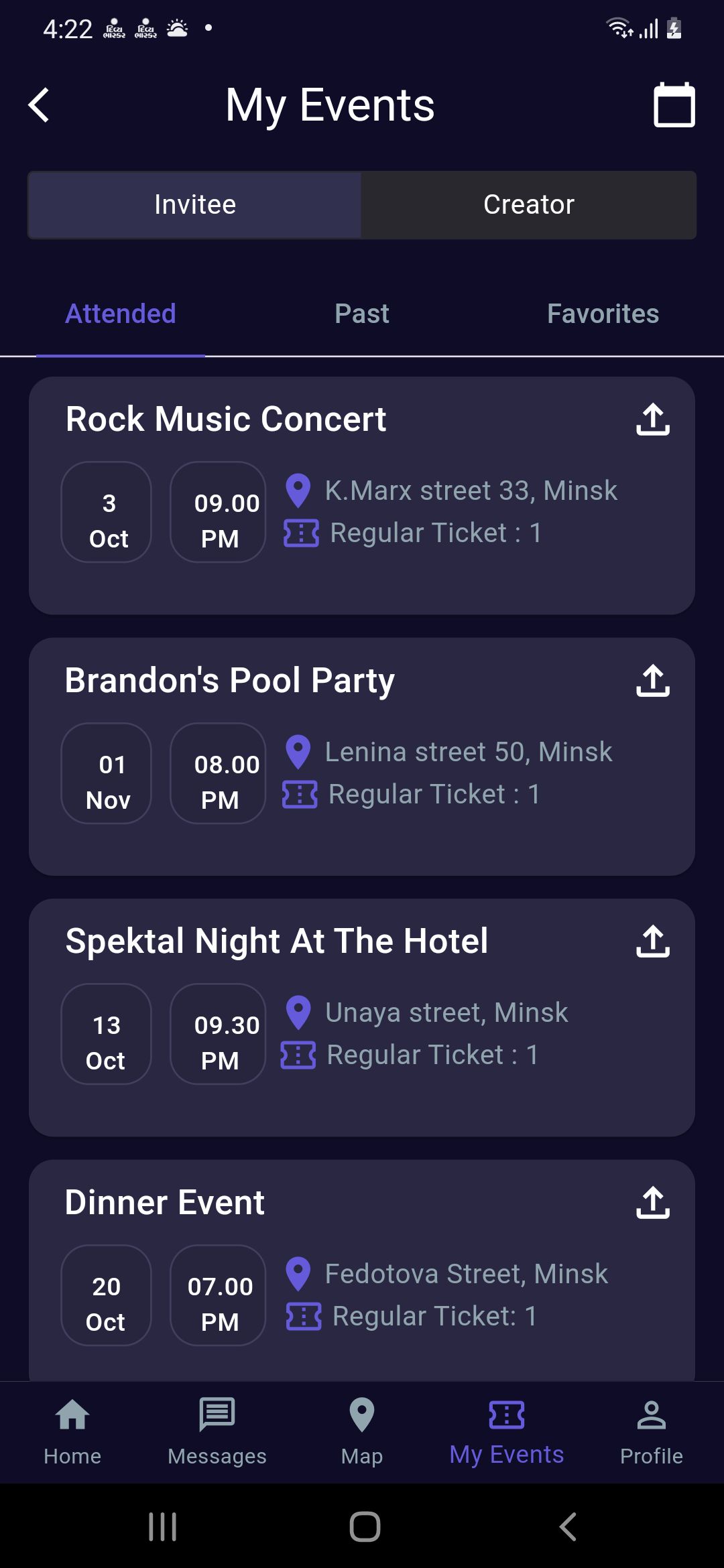Share Brandon's Pool Party event
Viewport: 724px width, 1568px height.
pyautogui.click(x=652, y=681)
